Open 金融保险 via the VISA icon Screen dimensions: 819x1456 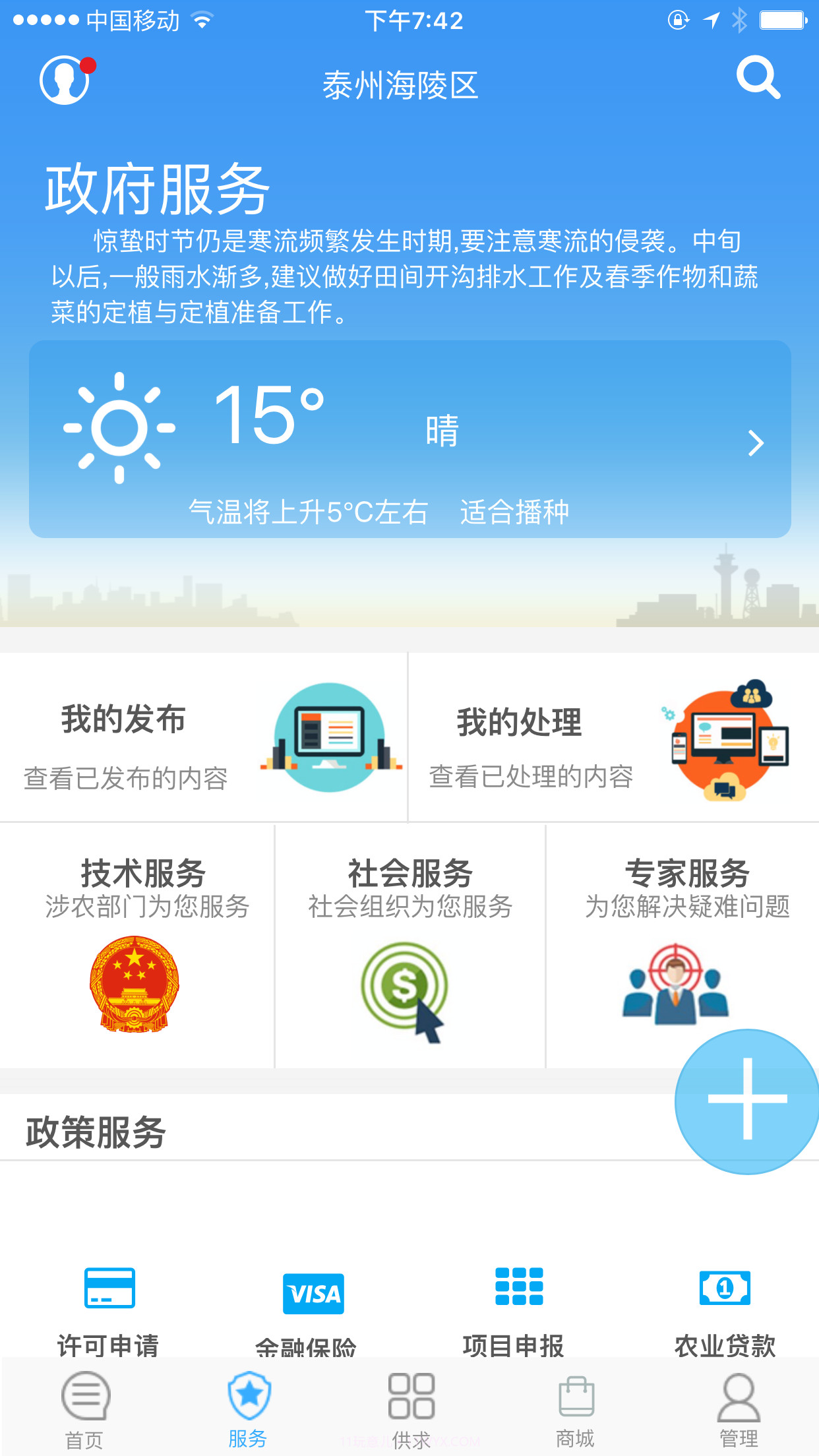click(x=313, y=1292)
